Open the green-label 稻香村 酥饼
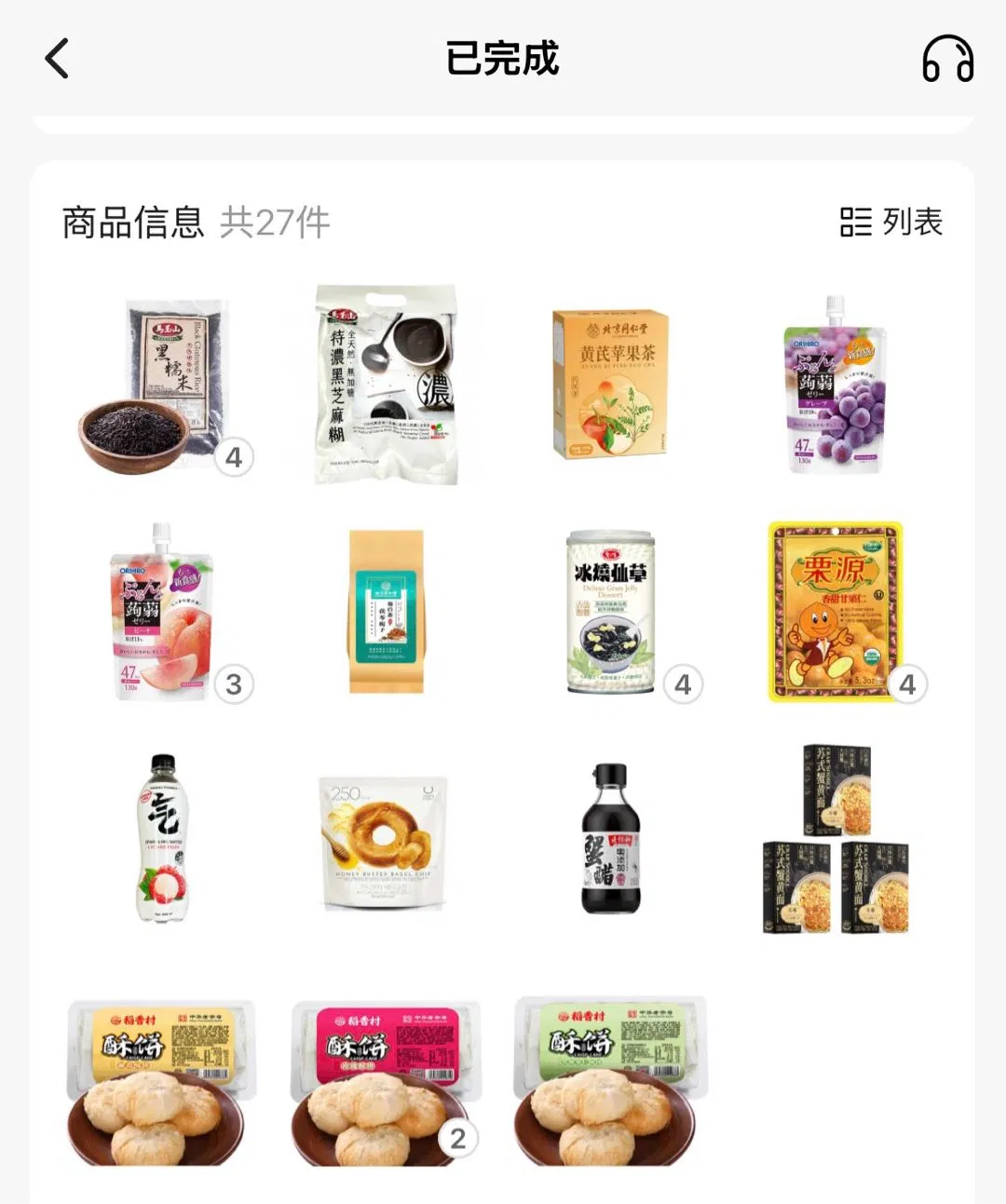1006x1204 pixels. tap(610, 1080)
